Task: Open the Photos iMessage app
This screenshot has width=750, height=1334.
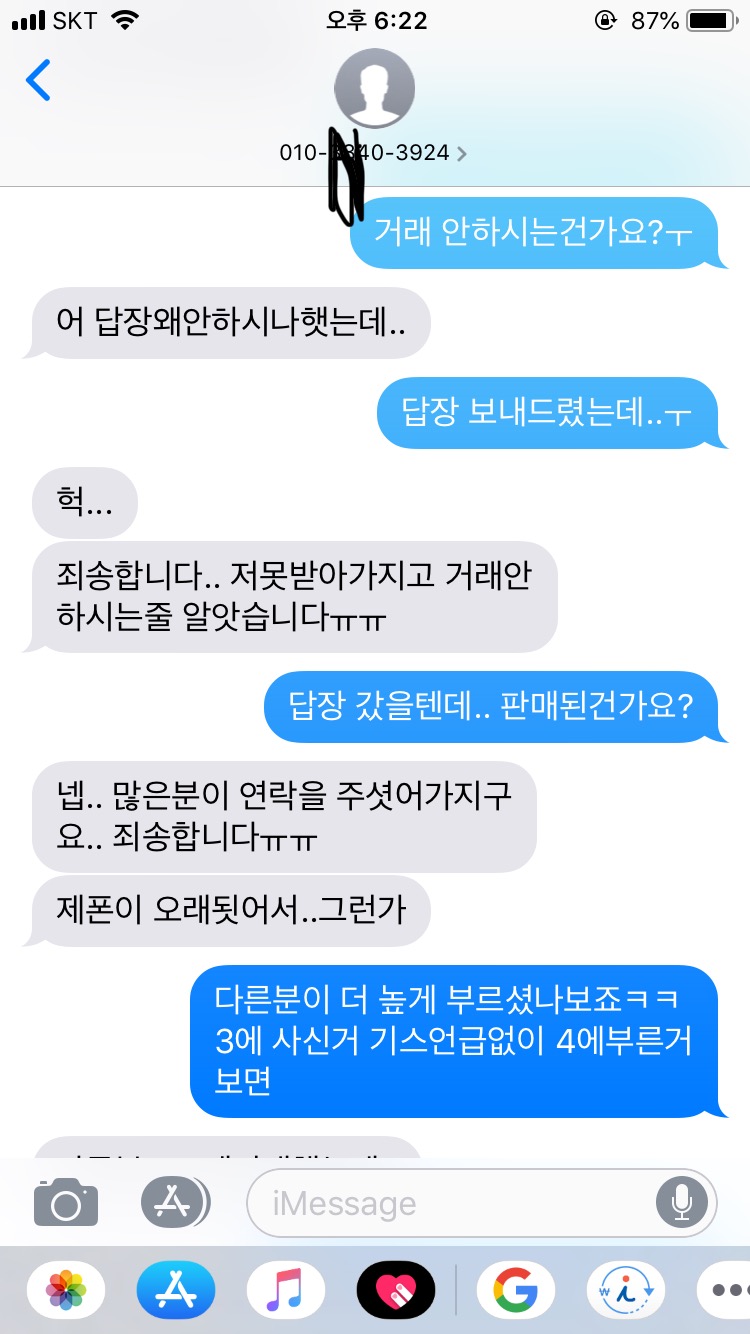Action: (x=66, y=1291)
